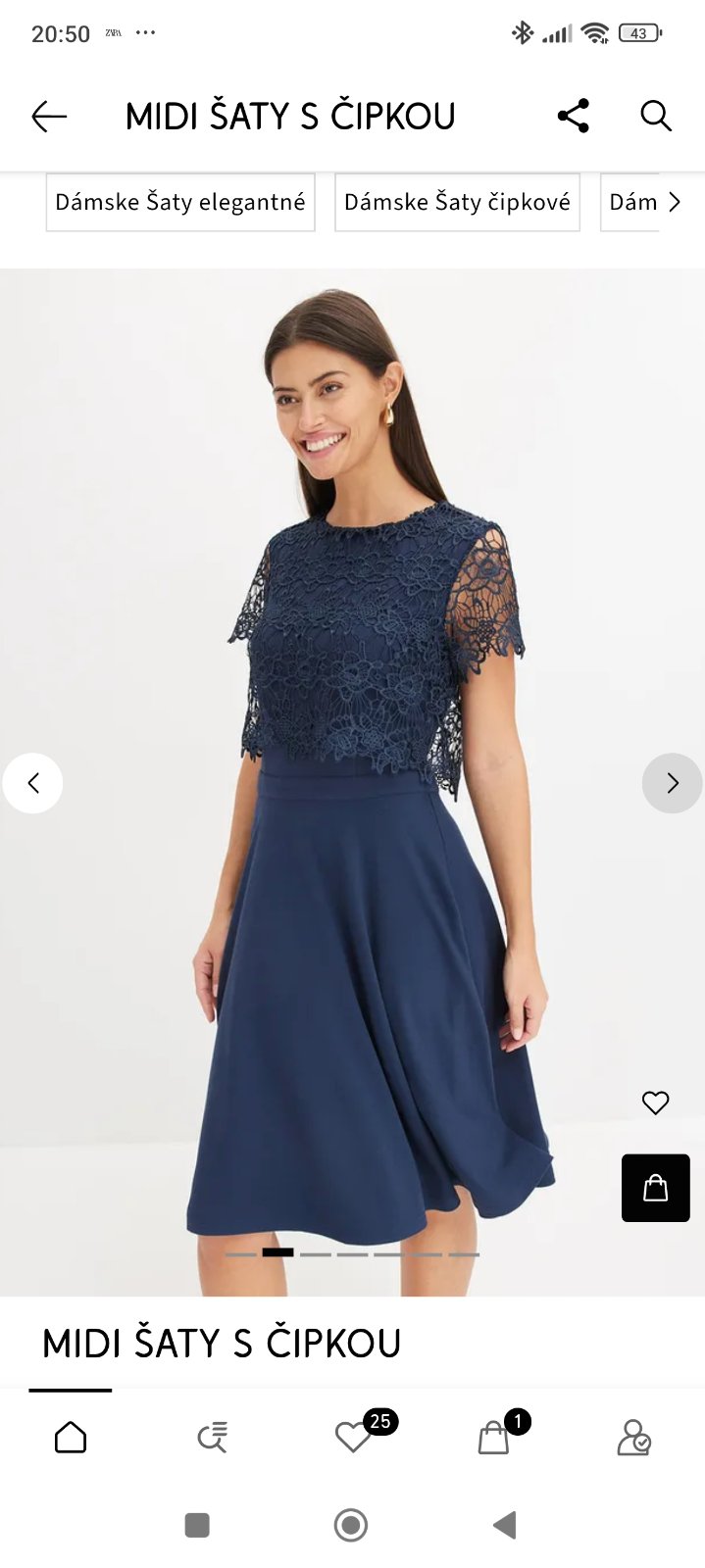Switch to the Home tab
Image resolution: width=705 pixels, height=1568 pixels.
(x=71, y=1437)
